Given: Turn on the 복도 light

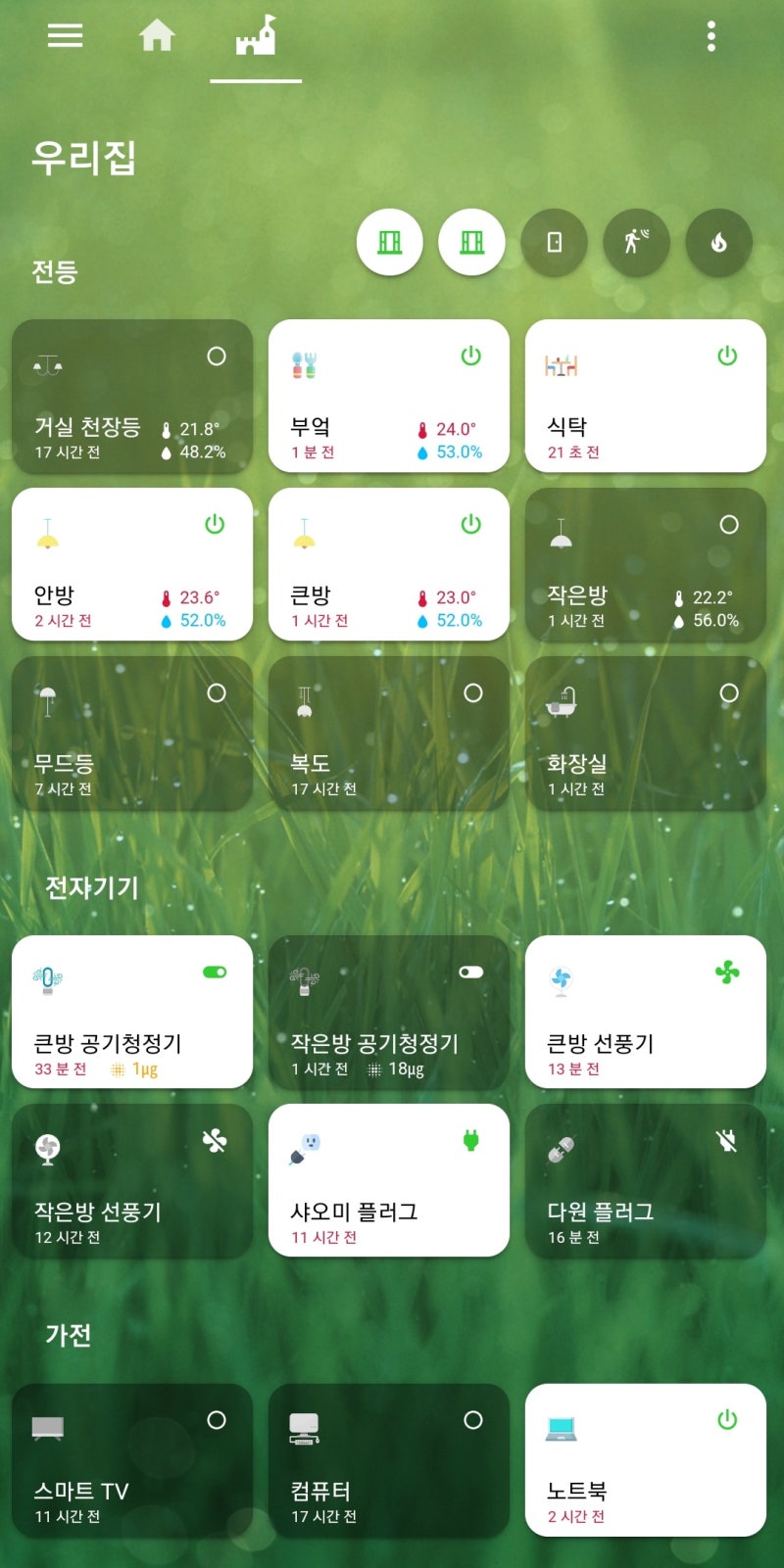Looking at the screenshot, I should (x=473, y=693).
